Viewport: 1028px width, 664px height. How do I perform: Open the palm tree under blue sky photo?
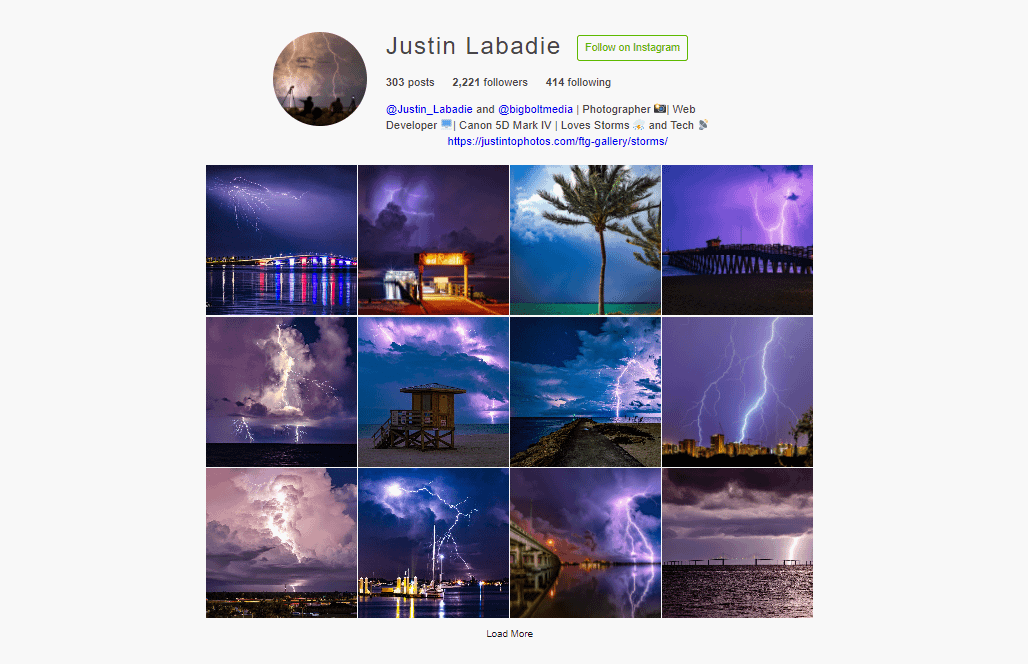[585, 240]
